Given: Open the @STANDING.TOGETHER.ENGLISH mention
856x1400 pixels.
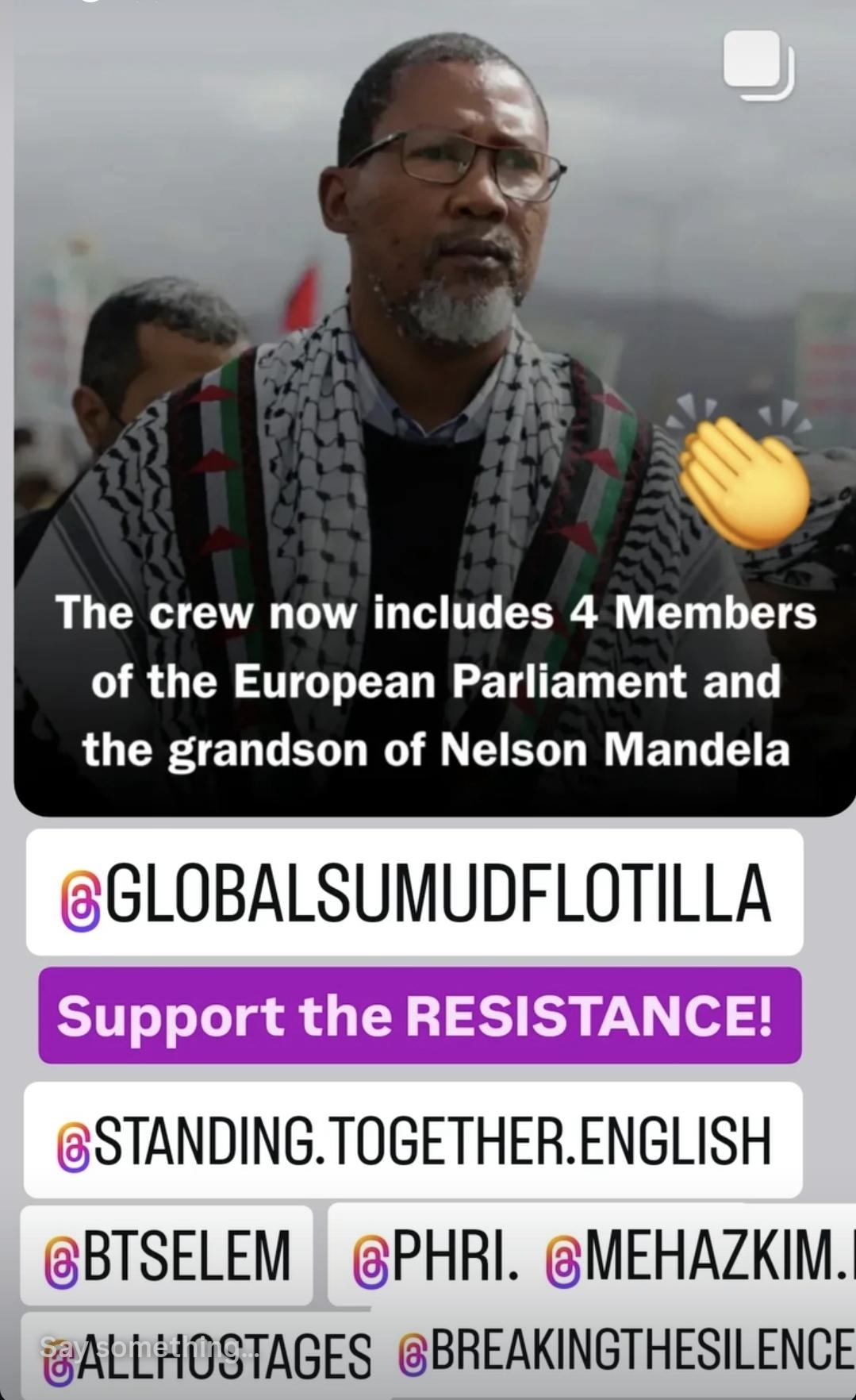Looking at the screenshot, I should pos(413,1140).
